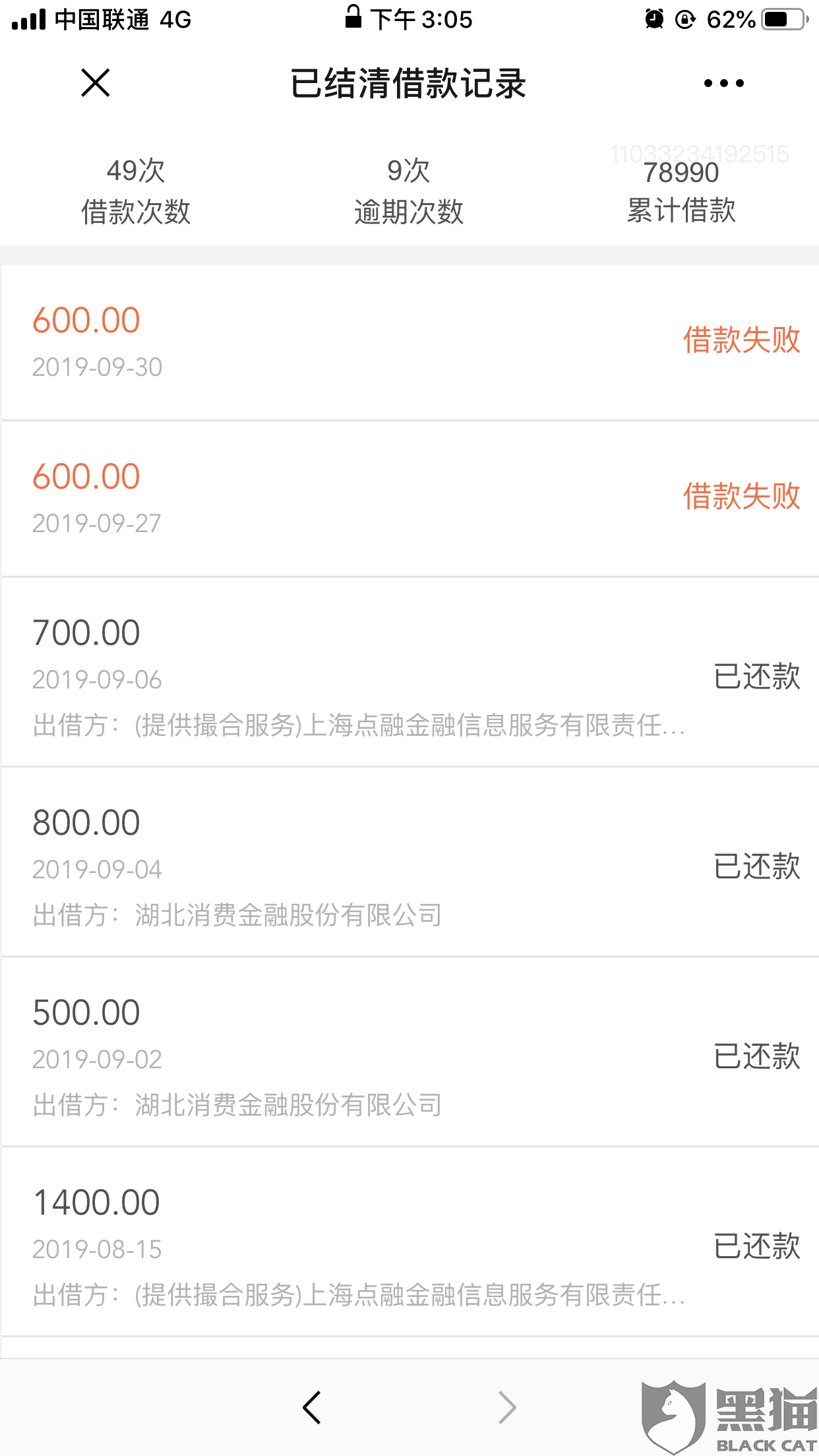
Task: View the 500.00 loan dated 2019-09-02
Action: pyautogui.click(x=409, y=1052)
